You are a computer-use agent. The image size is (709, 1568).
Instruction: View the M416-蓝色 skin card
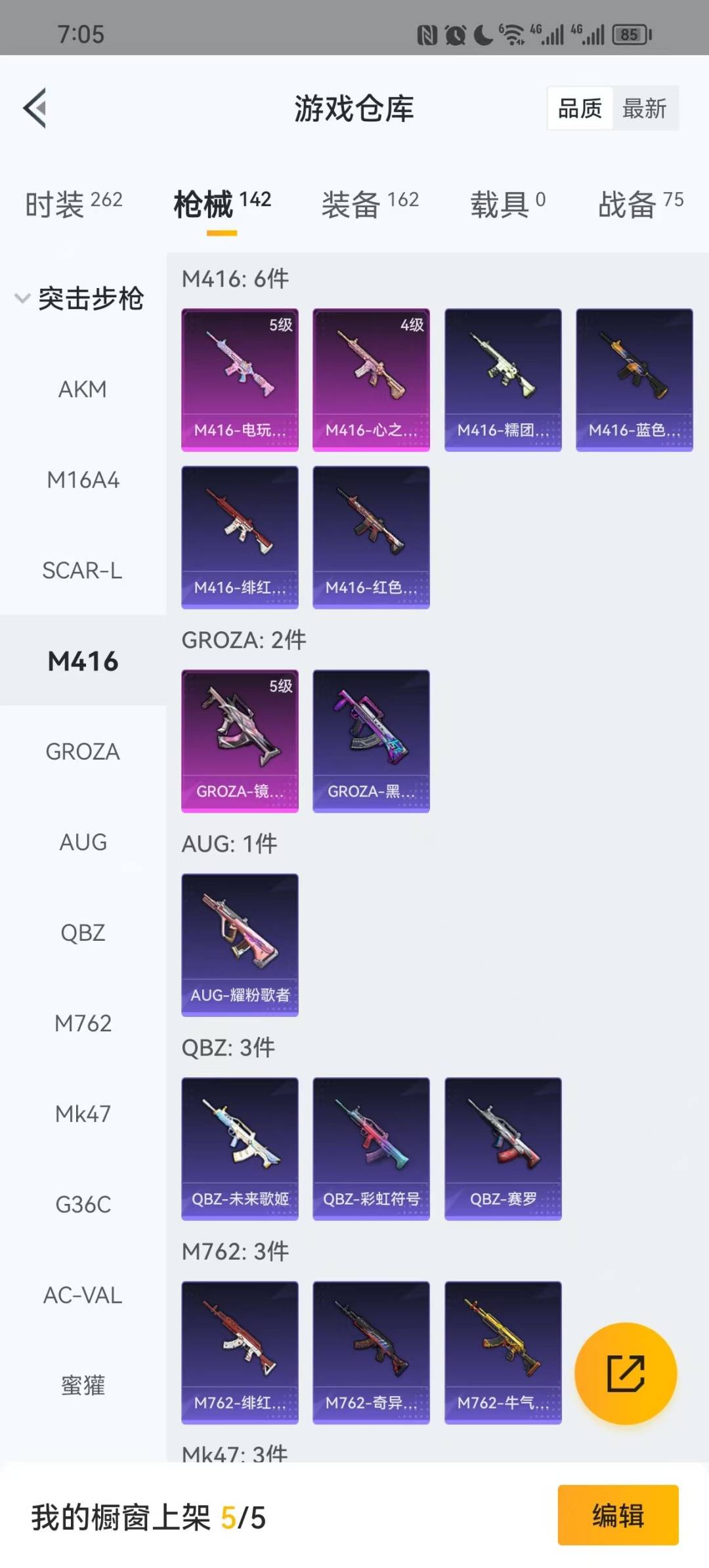[634, 380]
